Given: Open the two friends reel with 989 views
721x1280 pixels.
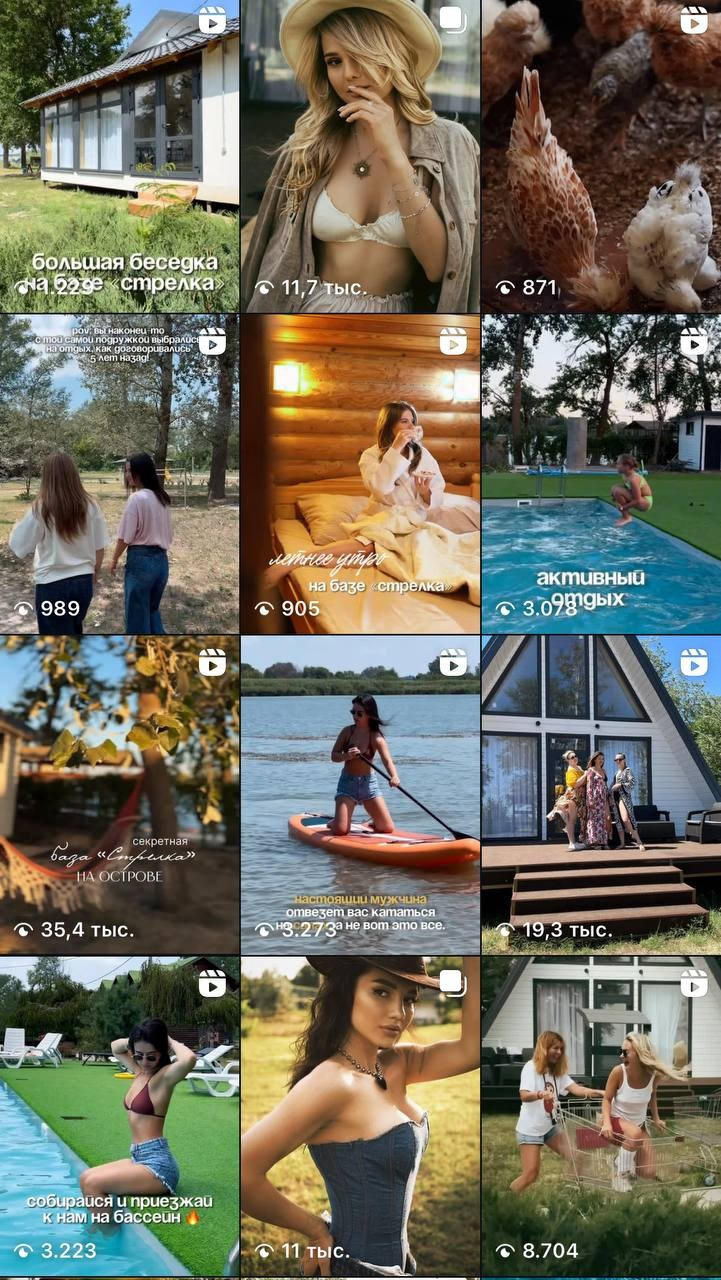Looking at the screenshot, I should (x=119, y=474).
